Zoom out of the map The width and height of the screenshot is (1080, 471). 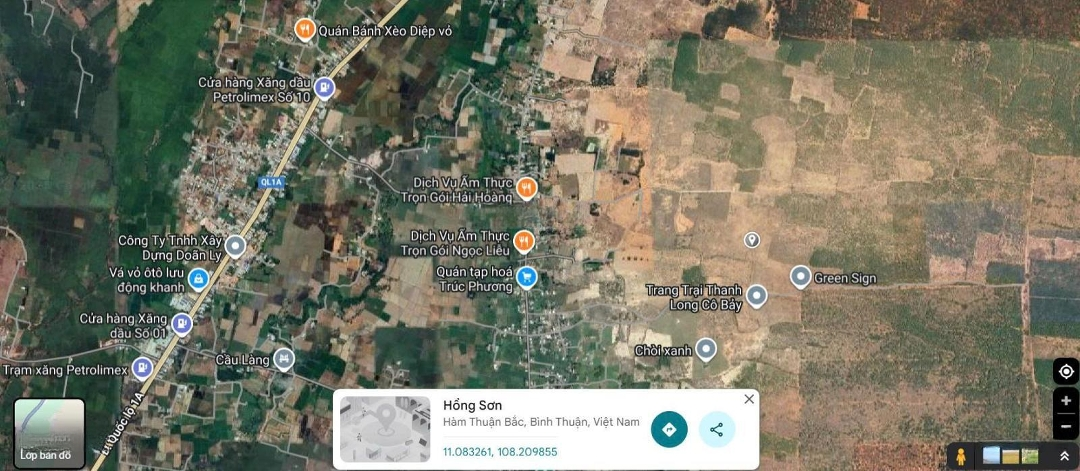click(x=1066, y=426)
